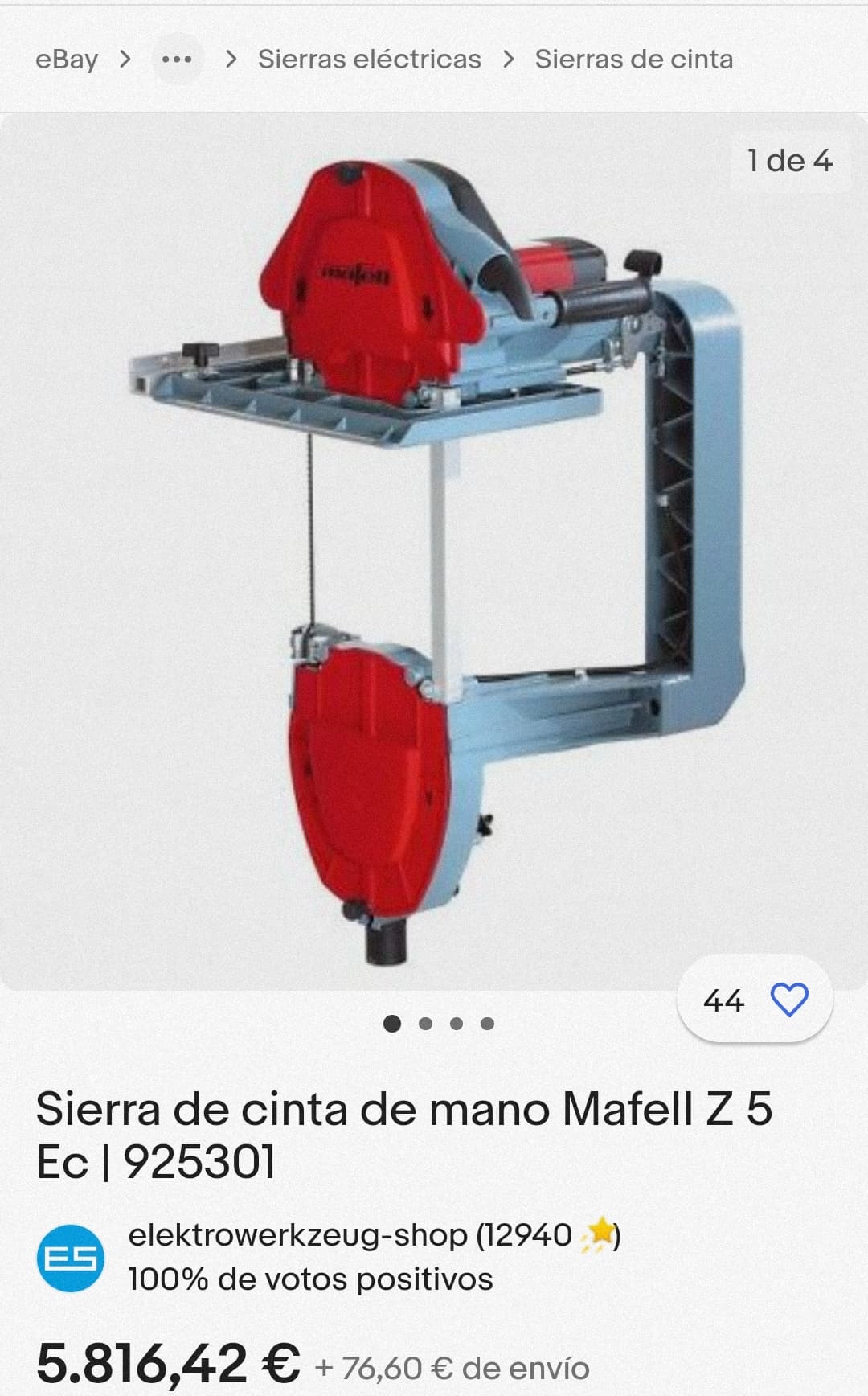View the Mafell saw product photo
The image size is (868, 1396).
pos(434,555)
